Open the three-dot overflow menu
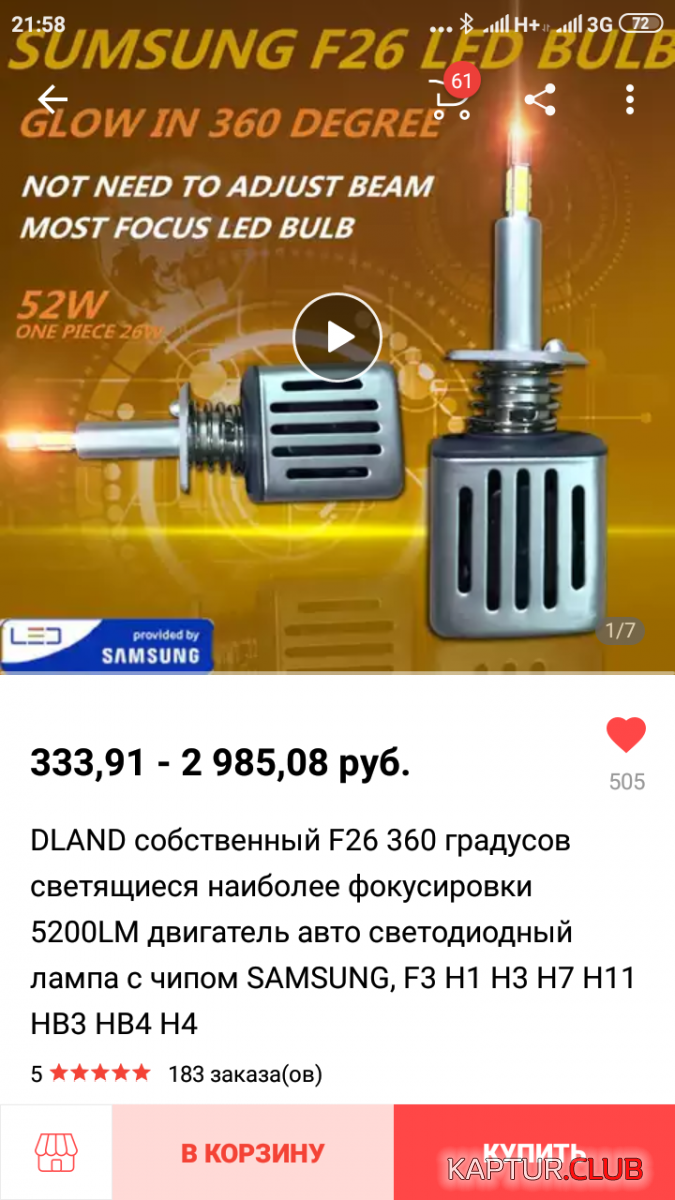Image resolution: width=675 pixels, height=1200 pixels. click(630, 99)
